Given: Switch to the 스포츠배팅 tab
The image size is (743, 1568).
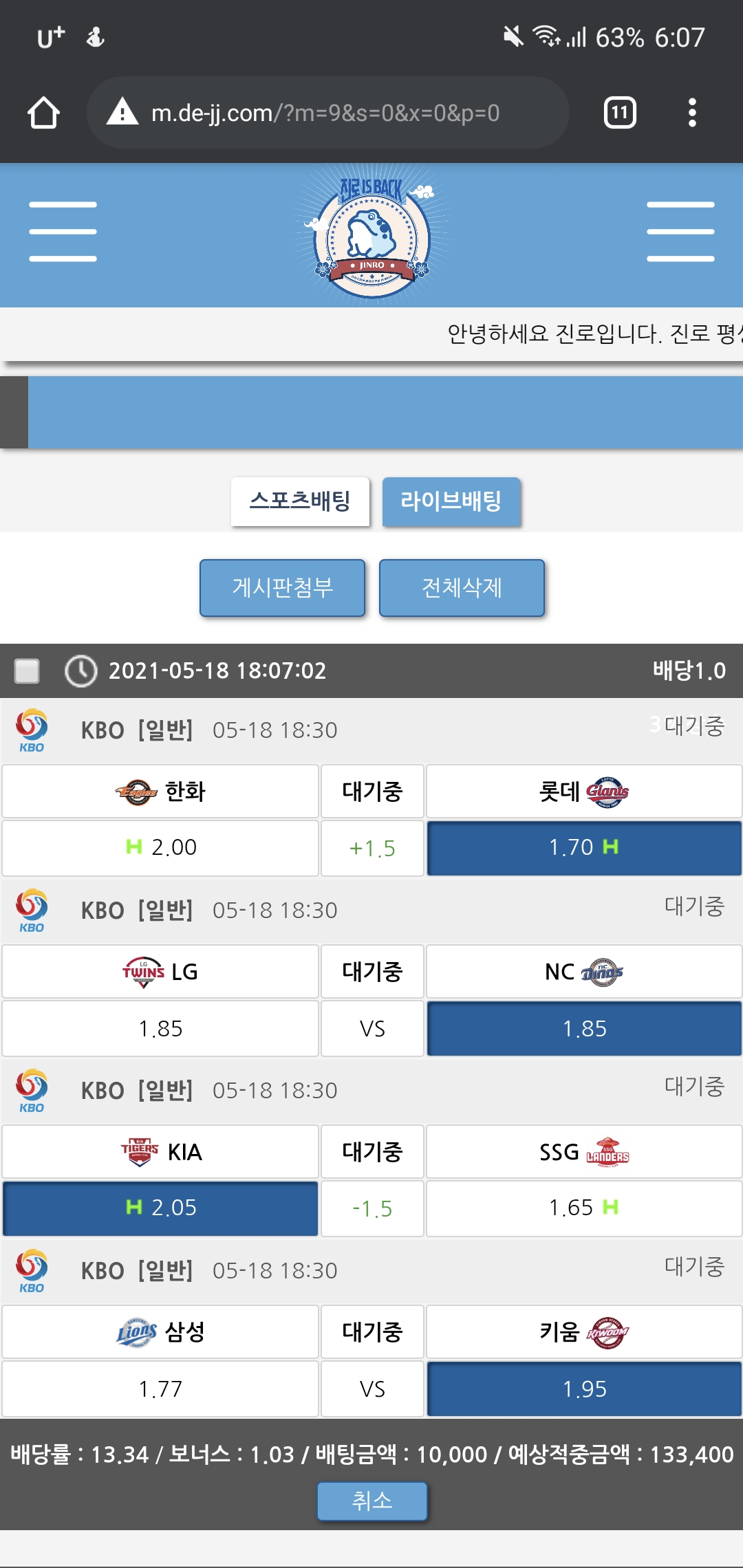Looking at the screenshot, I should pos(300,501).
